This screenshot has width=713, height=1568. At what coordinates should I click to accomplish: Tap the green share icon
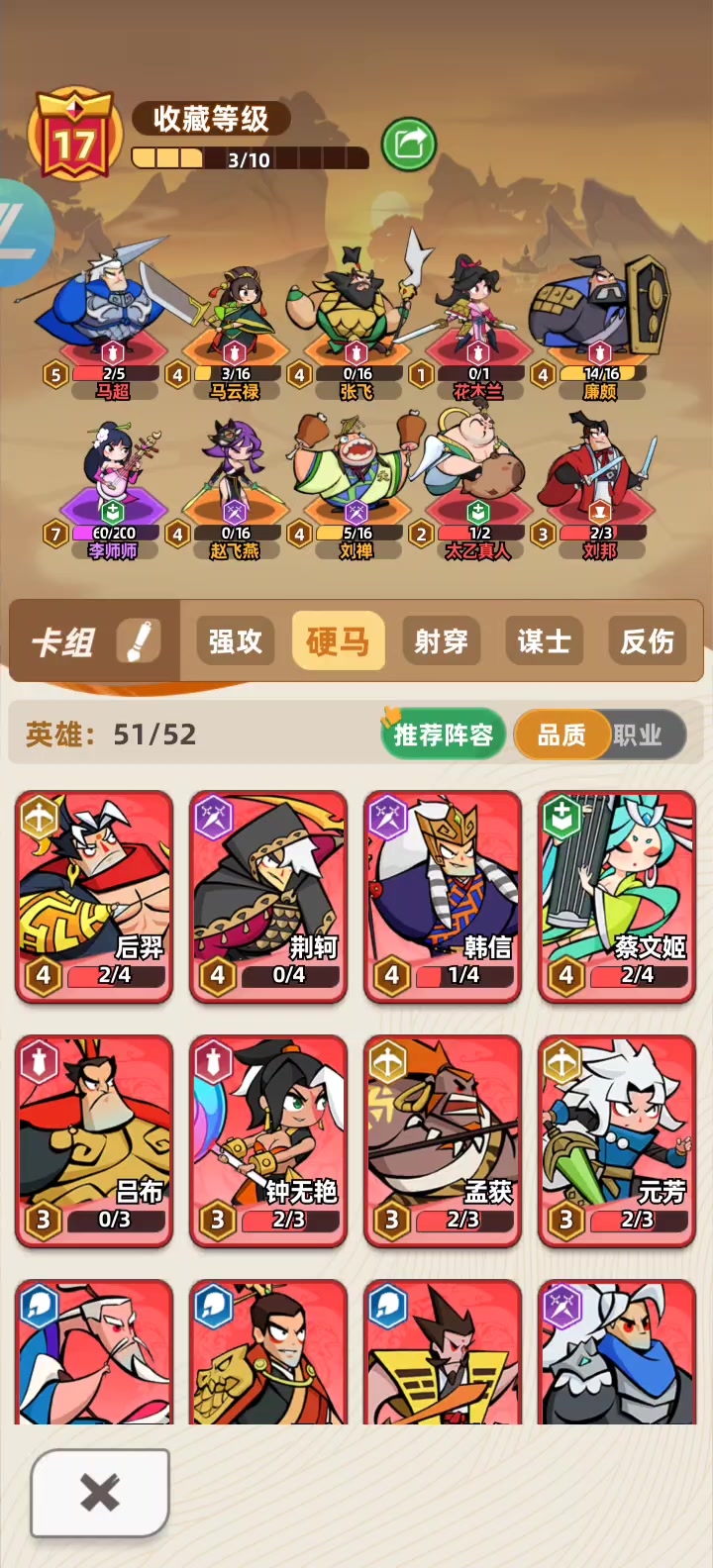pyautogui.click(x=409, y=145)
